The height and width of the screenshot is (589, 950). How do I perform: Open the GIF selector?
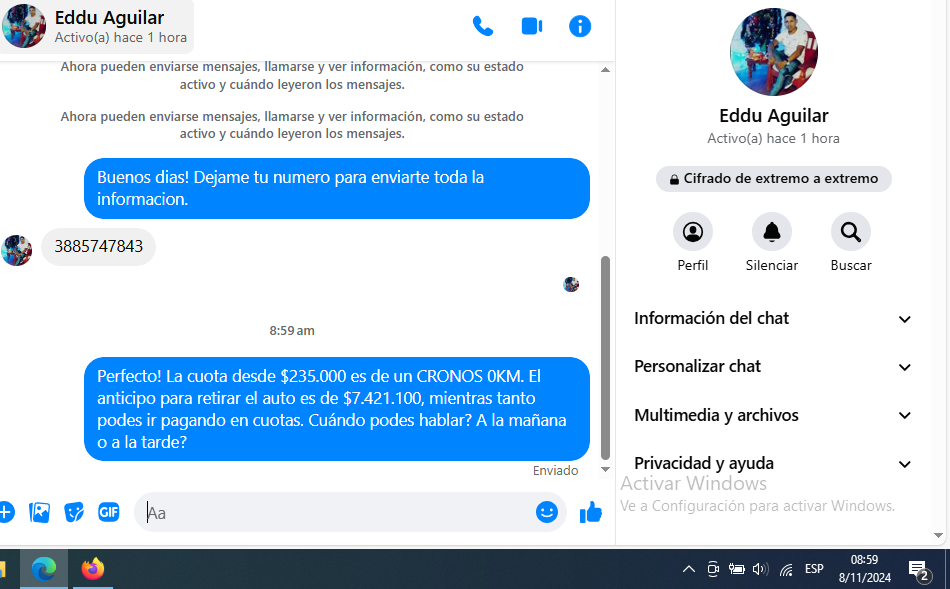pyautogui.click(x=108, y=513)
